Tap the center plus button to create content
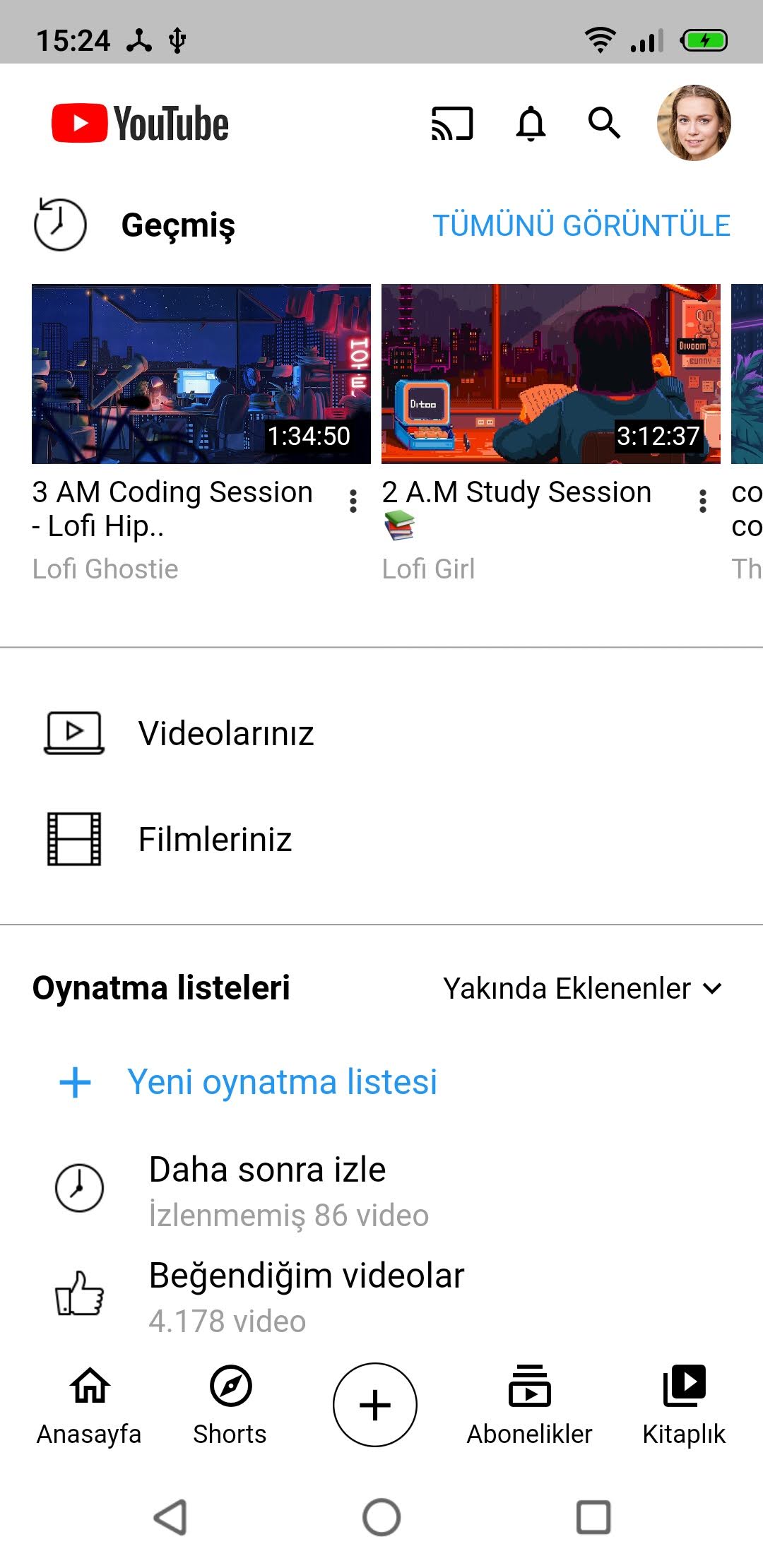The image size is (763, 1568). click(x=374, y=1406)
